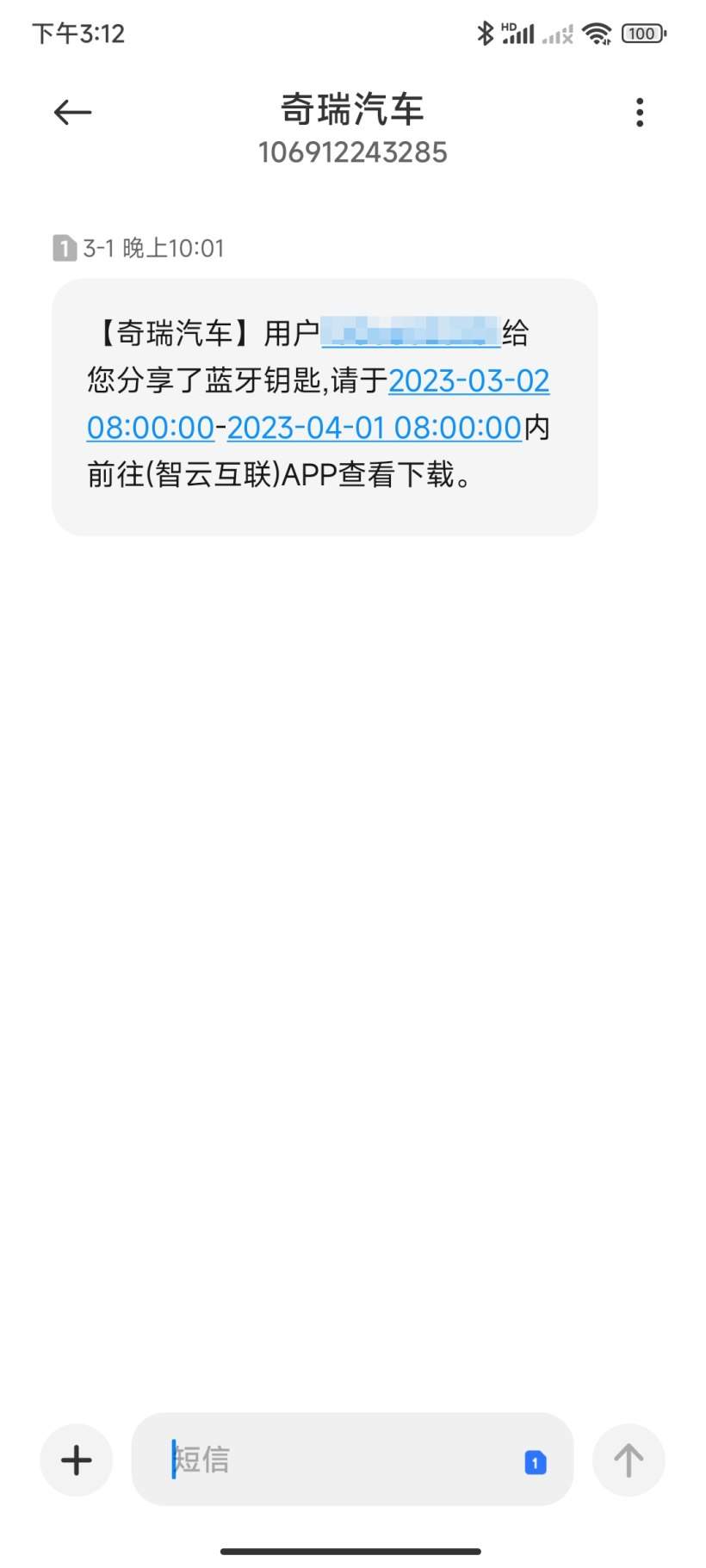Image resolution: width=706 pixels, height=1568 pixels.
Task: Tap contact name 奇瑞汽车 to view details
Action: coord(352,108)
